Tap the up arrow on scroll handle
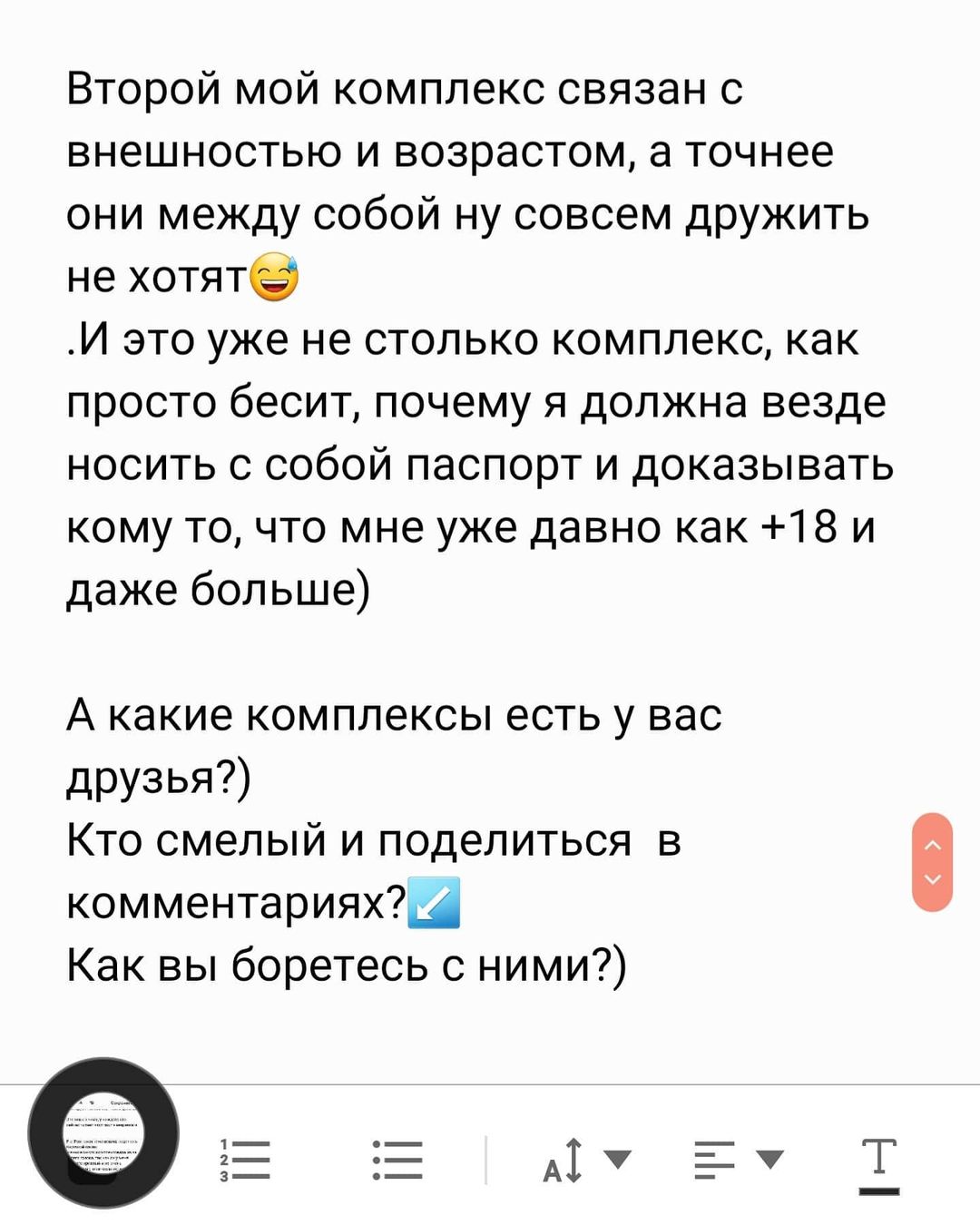Viewport: 980px width, 1225px height. 932,846
